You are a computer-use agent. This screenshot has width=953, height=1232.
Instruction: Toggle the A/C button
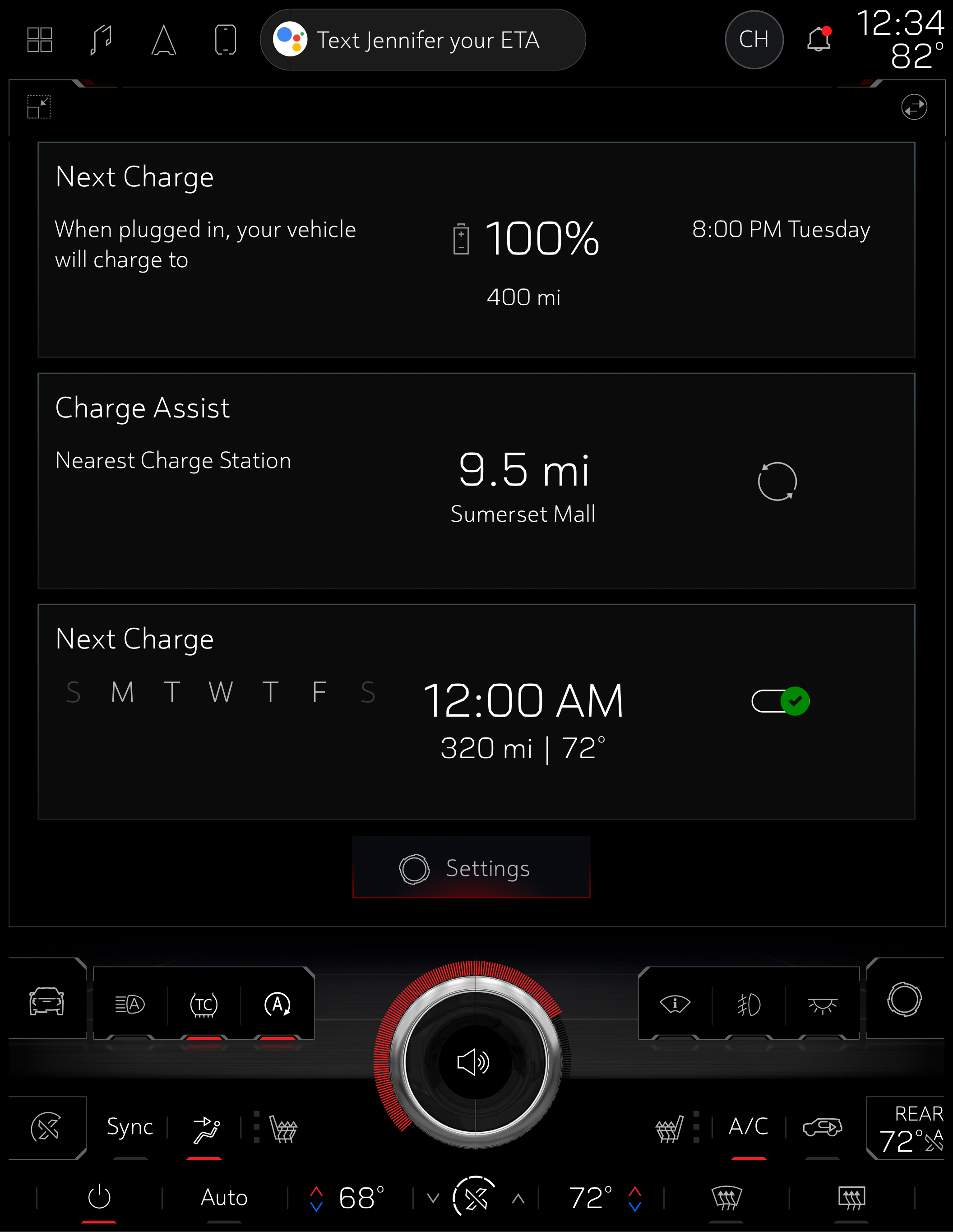(x=748, y=1127)
